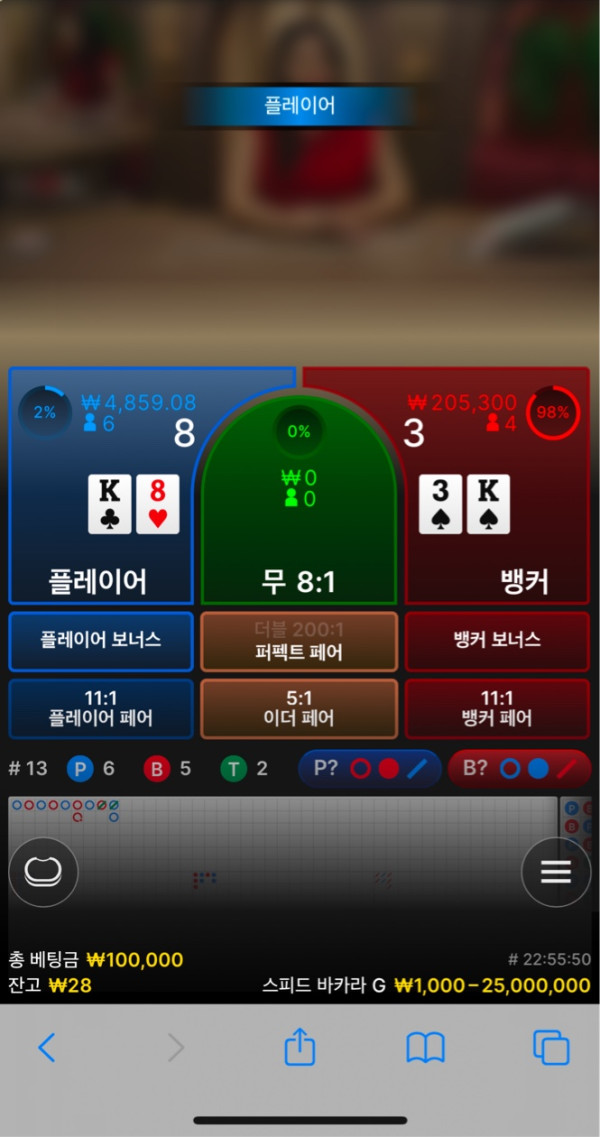
Task: Share this page from browser toolbar
Action: 300,1047
